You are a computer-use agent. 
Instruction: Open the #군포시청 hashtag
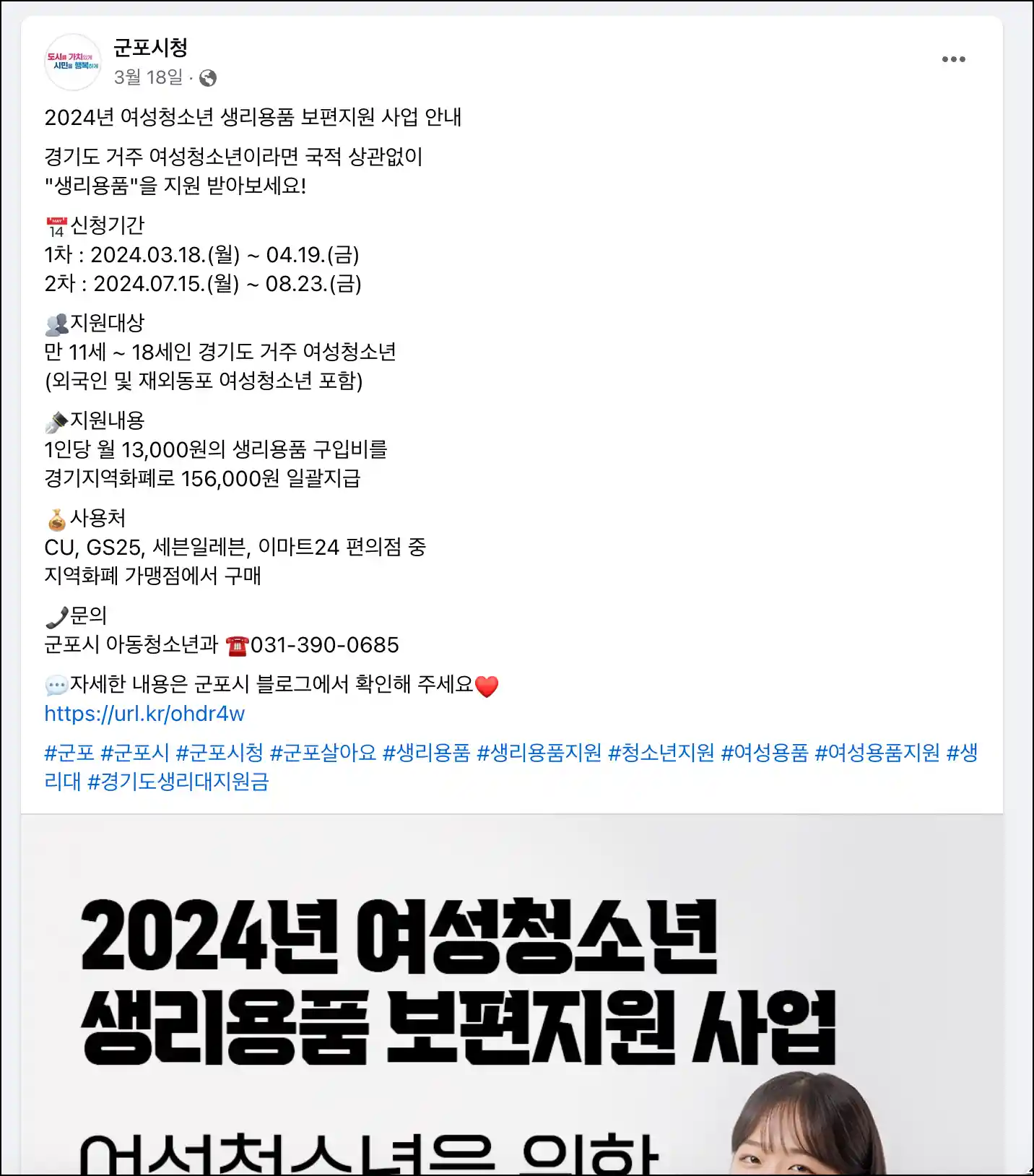click(220, 753)
